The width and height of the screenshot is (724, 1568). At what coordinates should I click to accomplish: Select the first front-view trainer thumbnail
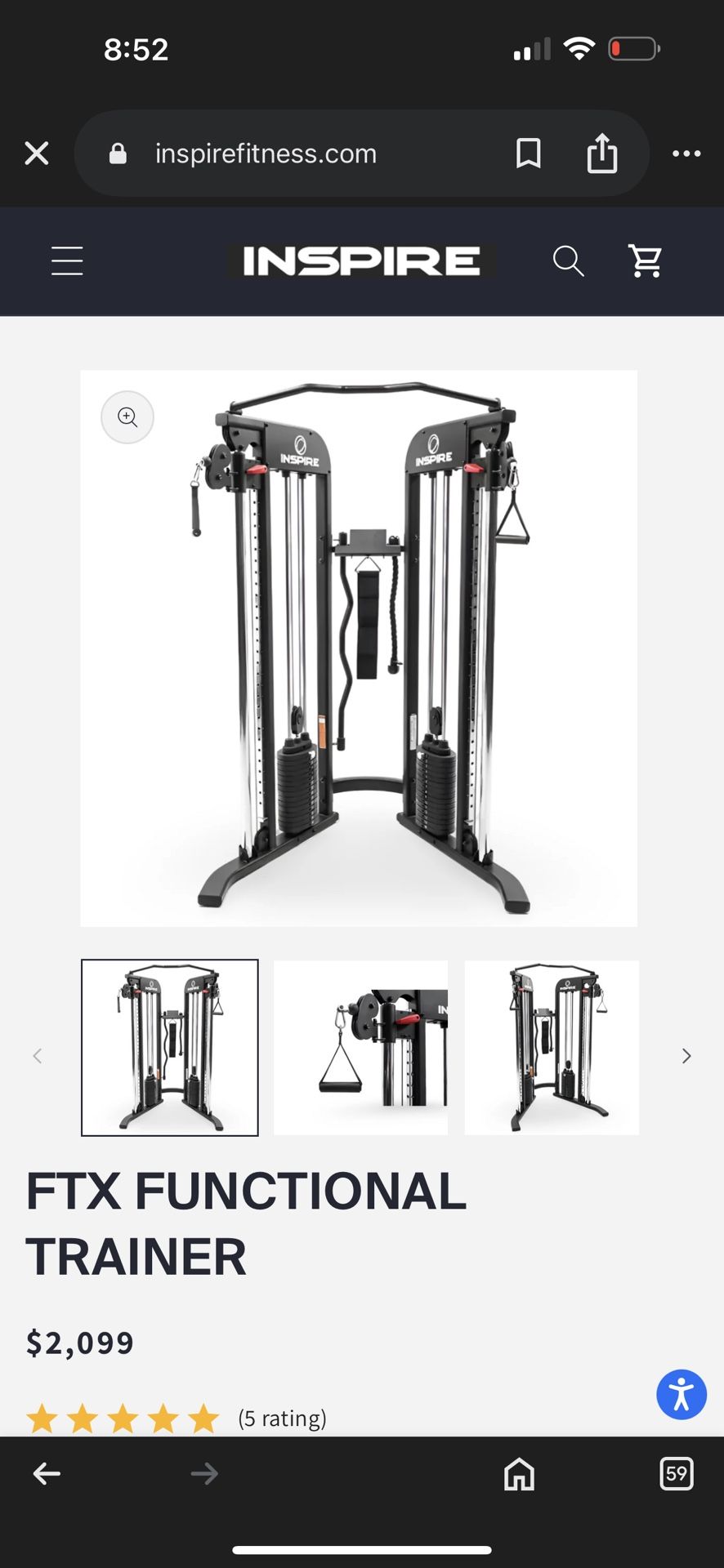pos(170,1048)
